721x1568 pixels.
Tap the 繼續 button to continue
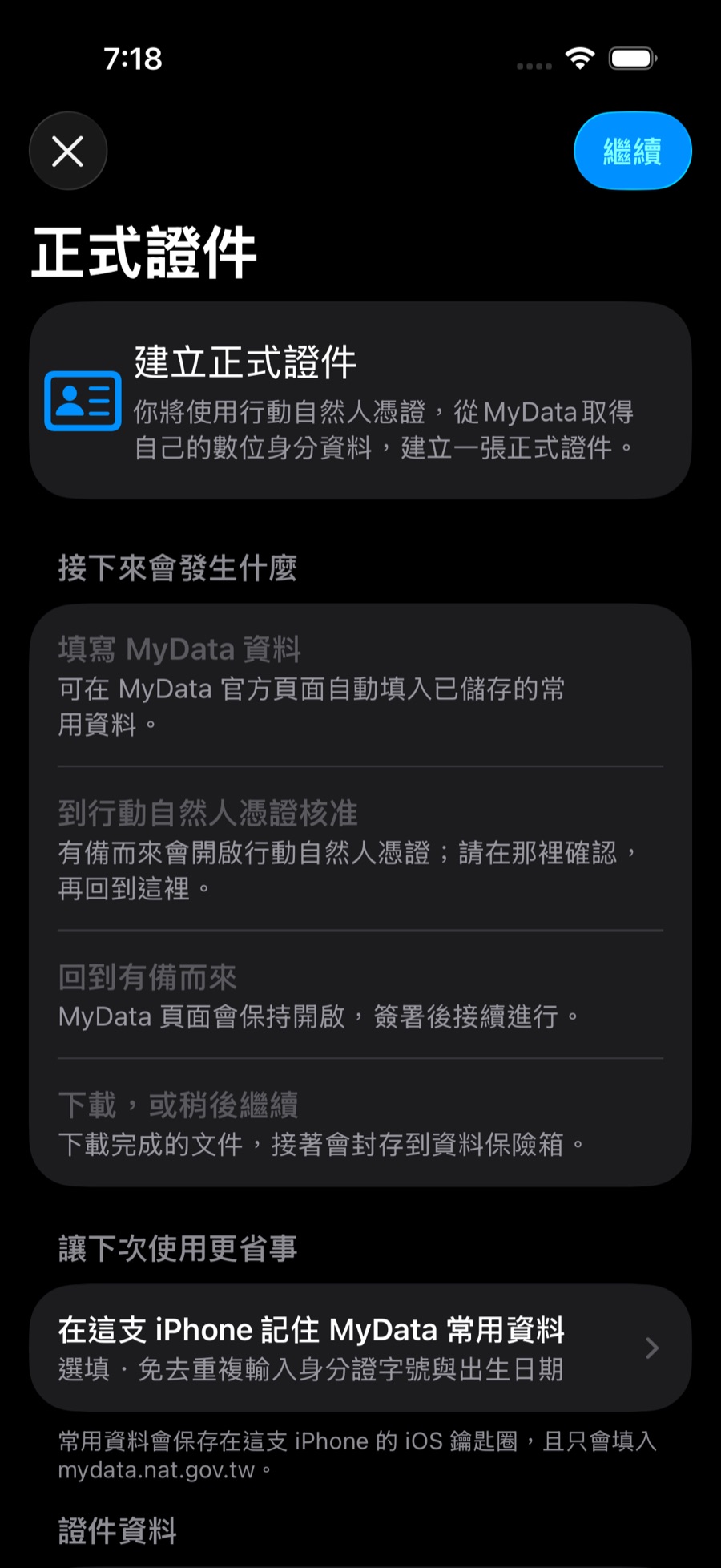coord(632,151)
